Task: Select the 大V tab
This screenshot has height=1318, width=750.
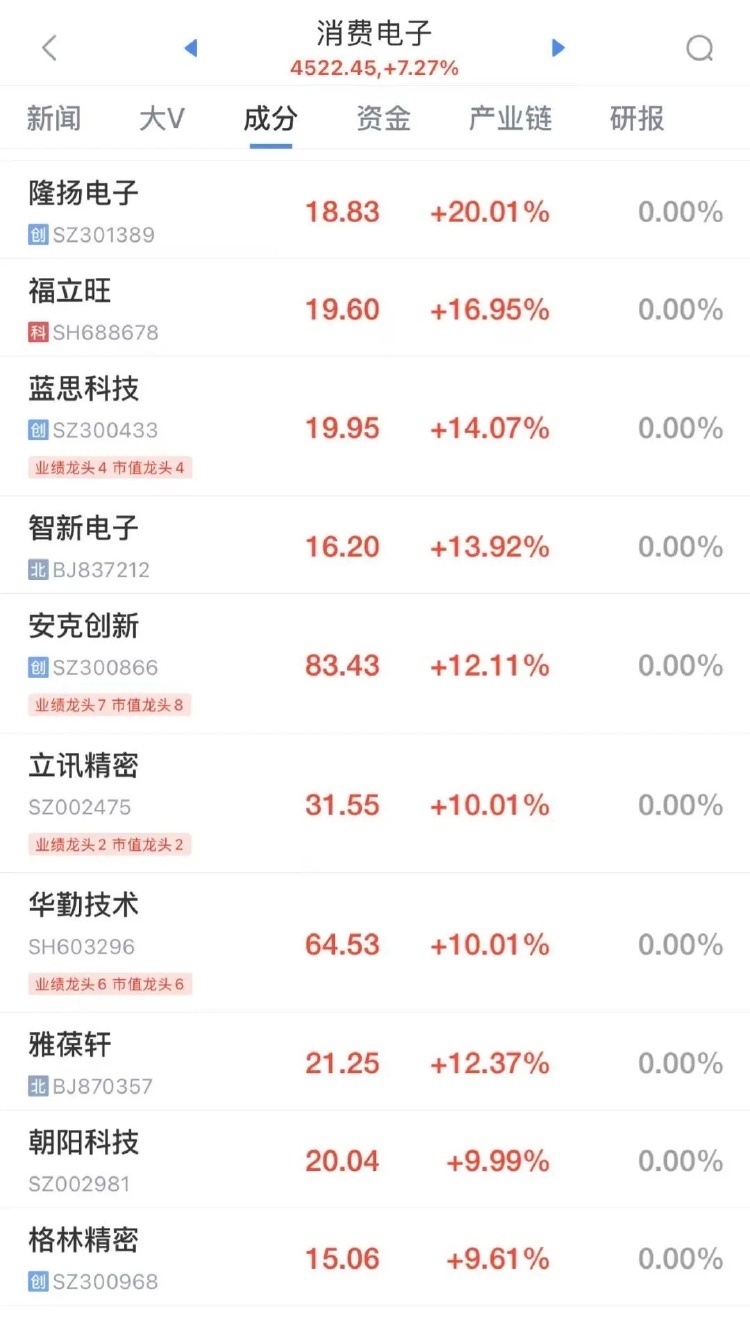Action: click(x=161, y=118)
